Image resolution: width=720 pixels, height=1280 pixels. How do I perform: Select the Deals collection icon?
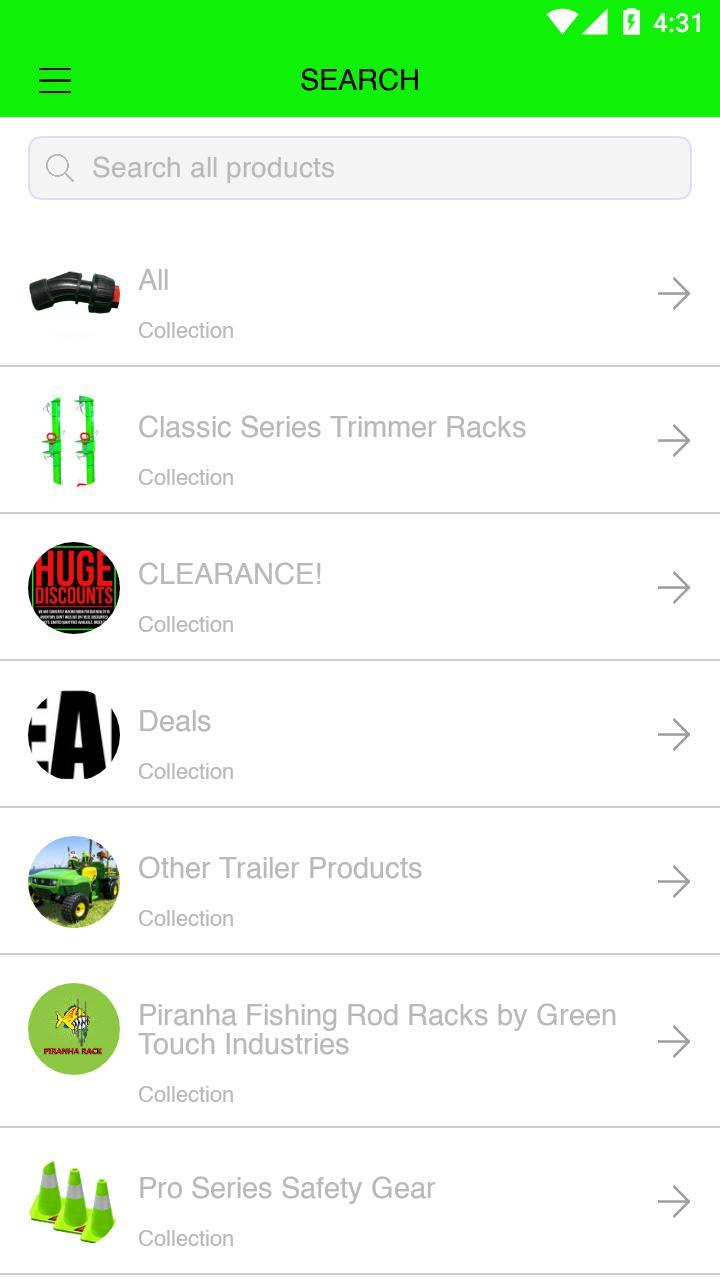pyautogui.click(x=73, y=734)
